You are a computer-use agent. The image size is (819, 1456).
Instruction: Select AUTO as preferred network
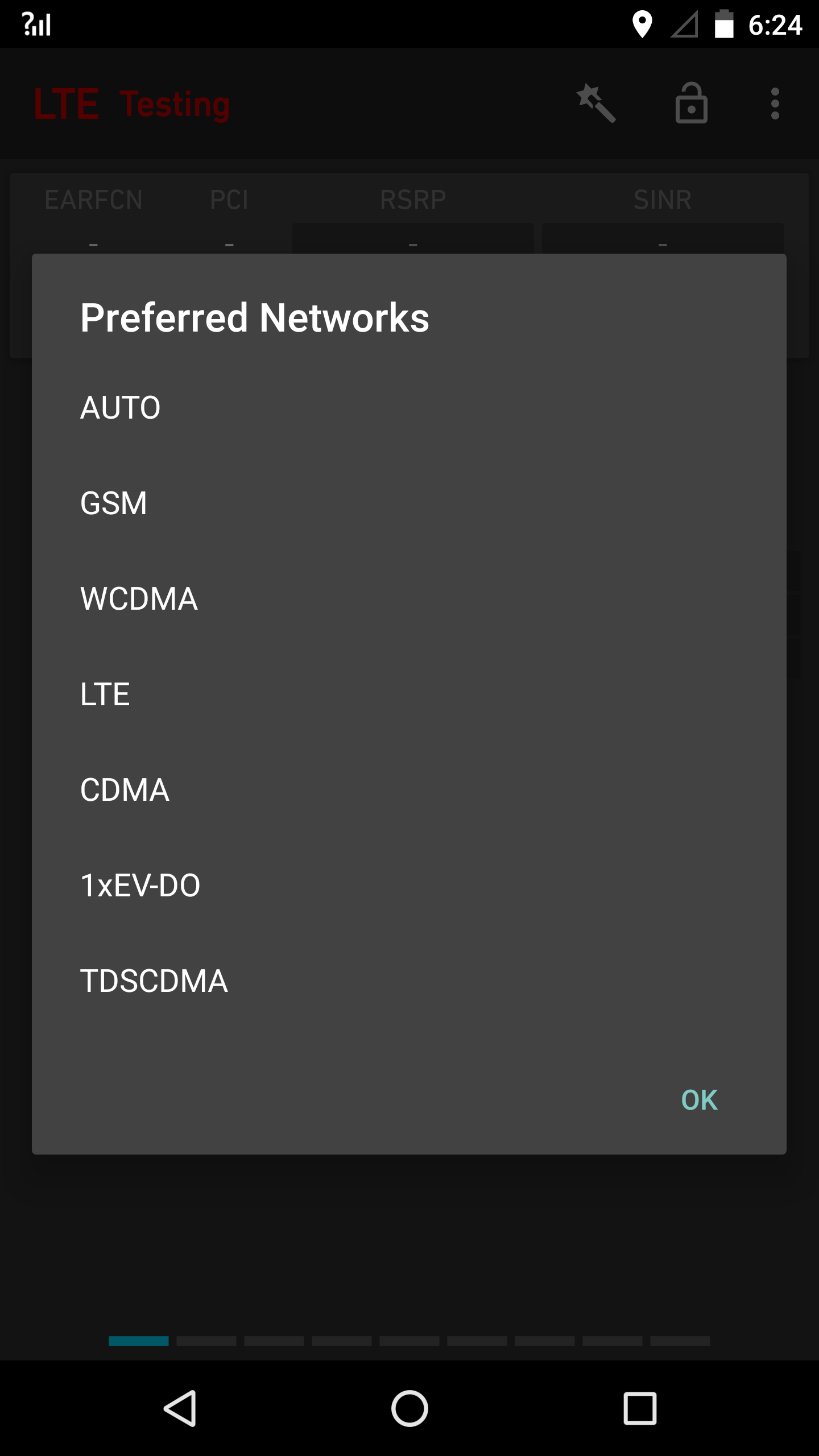[x=409, y=407]
